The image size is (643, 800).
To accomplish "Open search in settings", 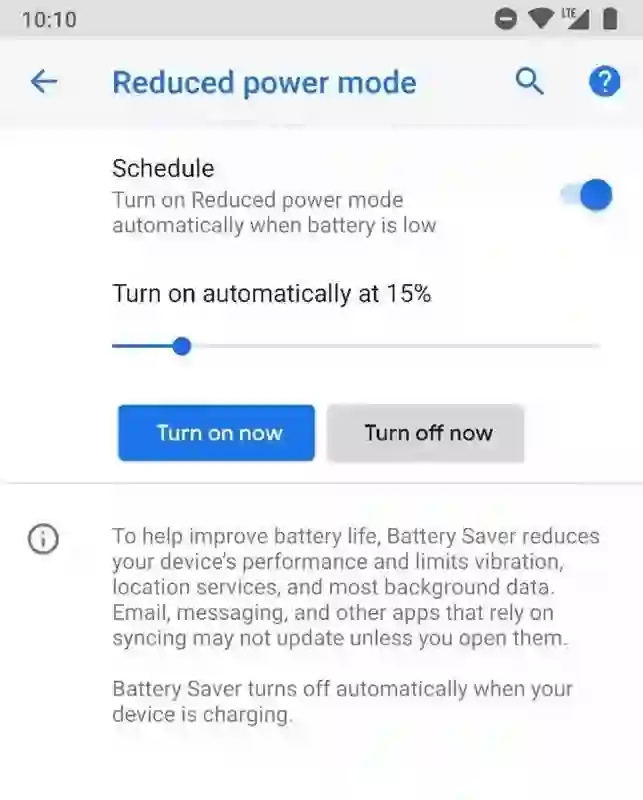I will (530, 82).
